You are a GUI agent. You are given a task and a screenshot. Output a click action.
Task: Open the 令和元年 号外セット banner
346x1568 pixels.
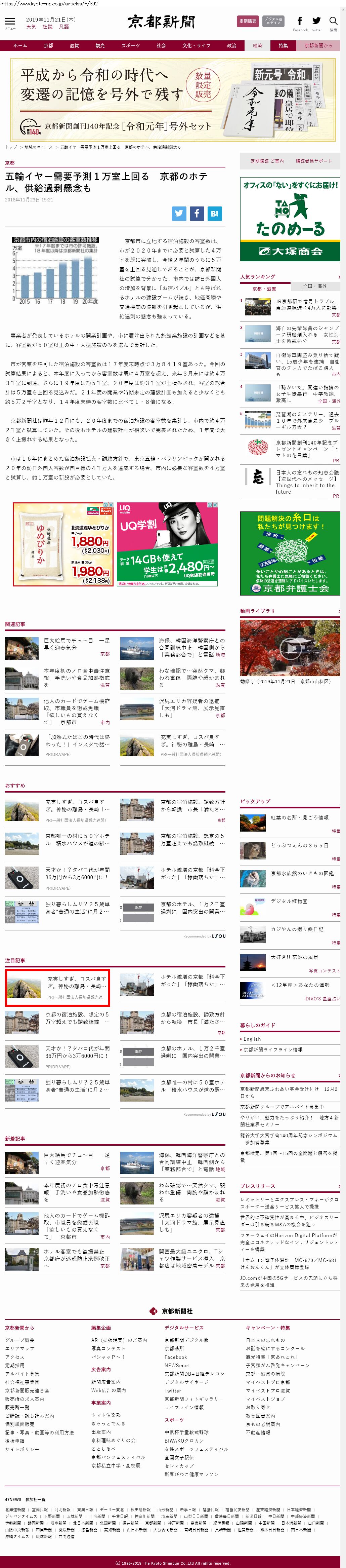(173, 101)
